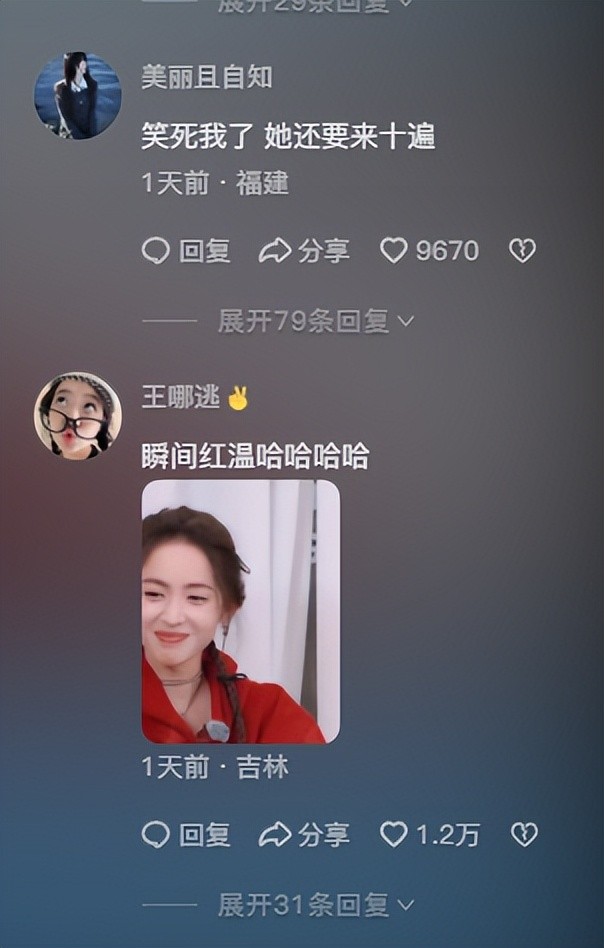Open 王哪逃's profile avatar

78,416
